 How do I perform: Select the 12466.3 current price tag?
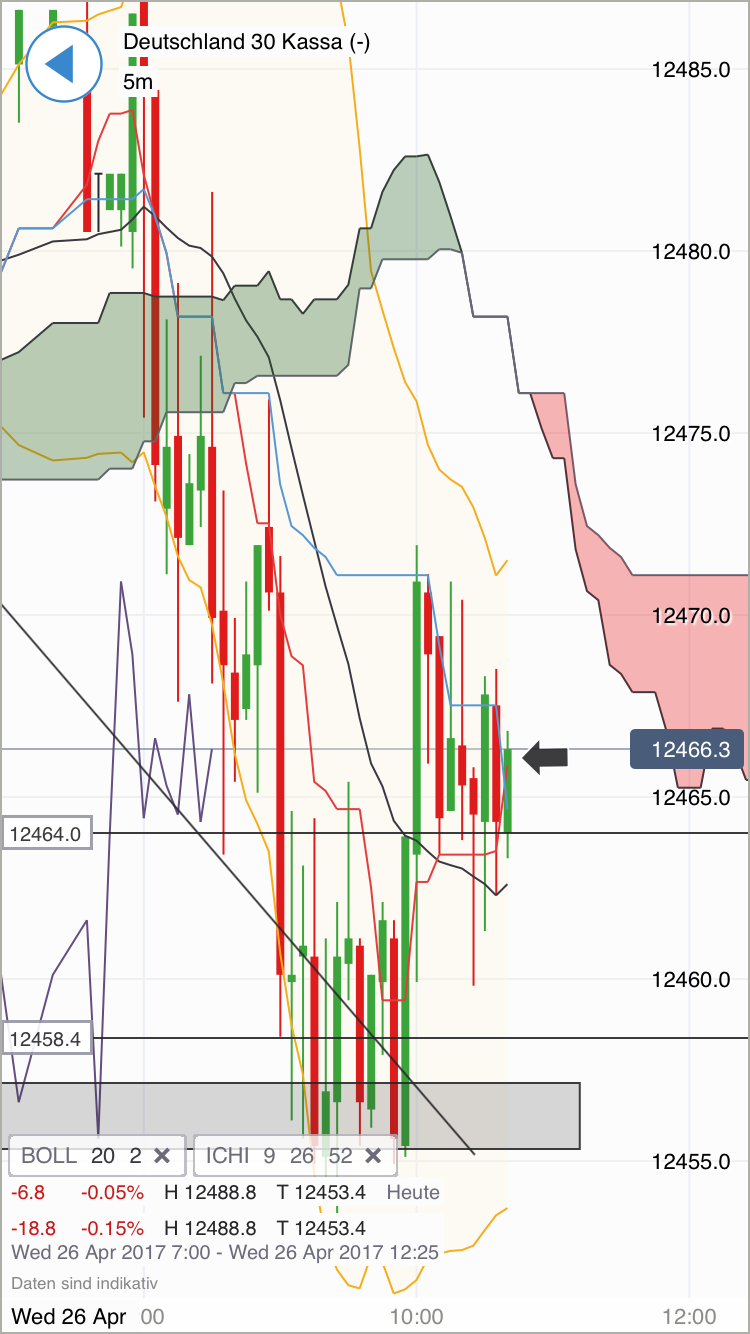click(x=687, y=748)
